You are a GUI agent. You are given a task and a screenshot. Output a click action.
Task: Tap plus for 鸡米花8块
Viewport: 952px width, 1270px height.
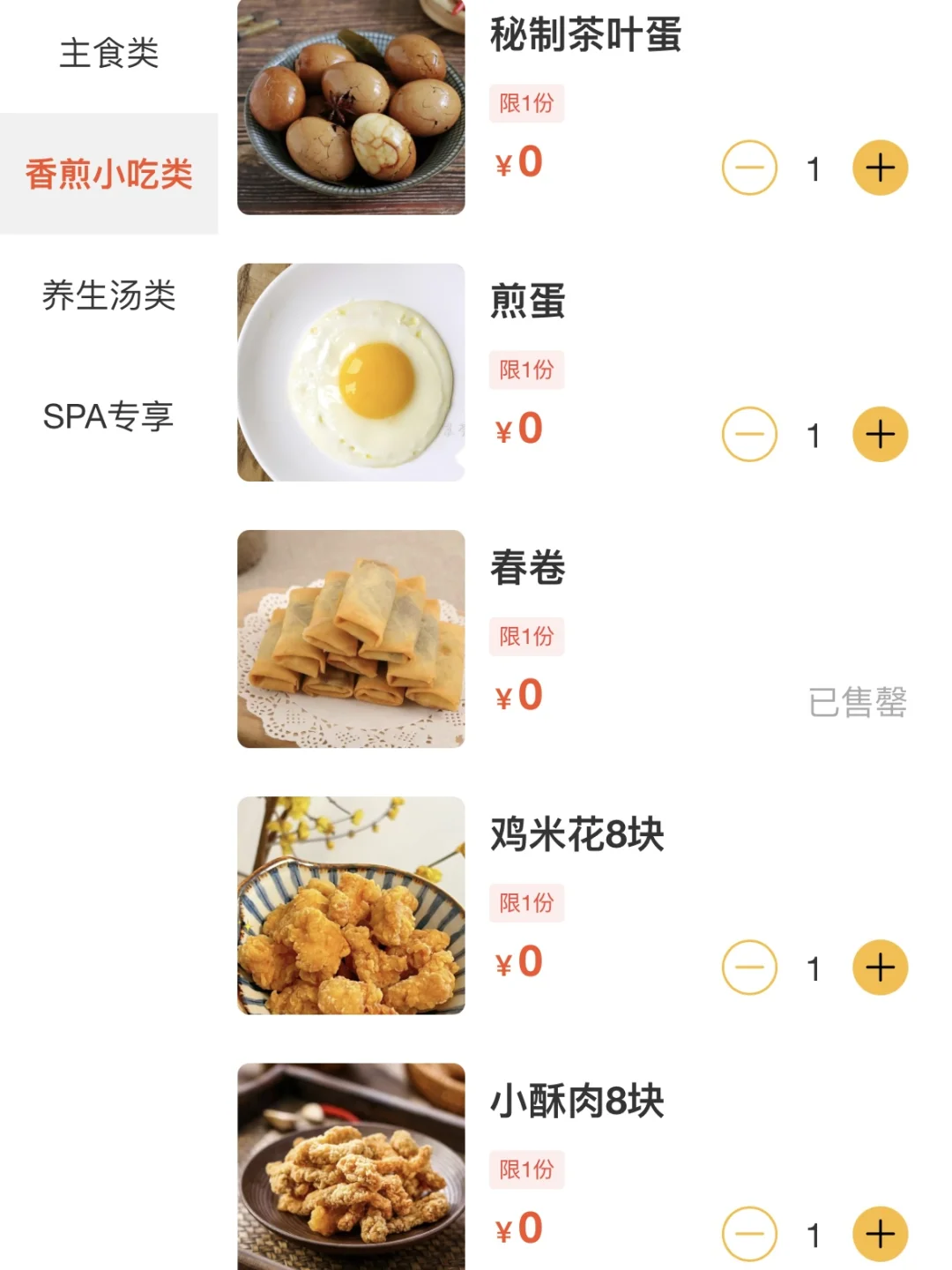pos(880,967)
